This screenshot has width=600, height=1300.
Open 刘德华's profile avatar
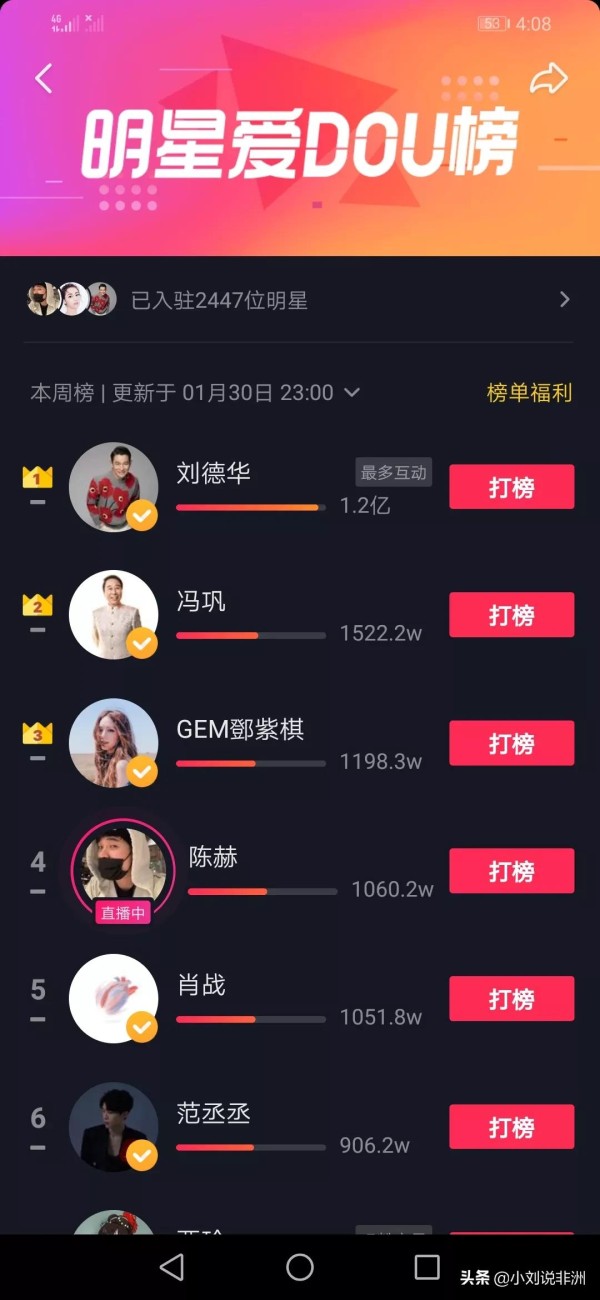(113, 487)
